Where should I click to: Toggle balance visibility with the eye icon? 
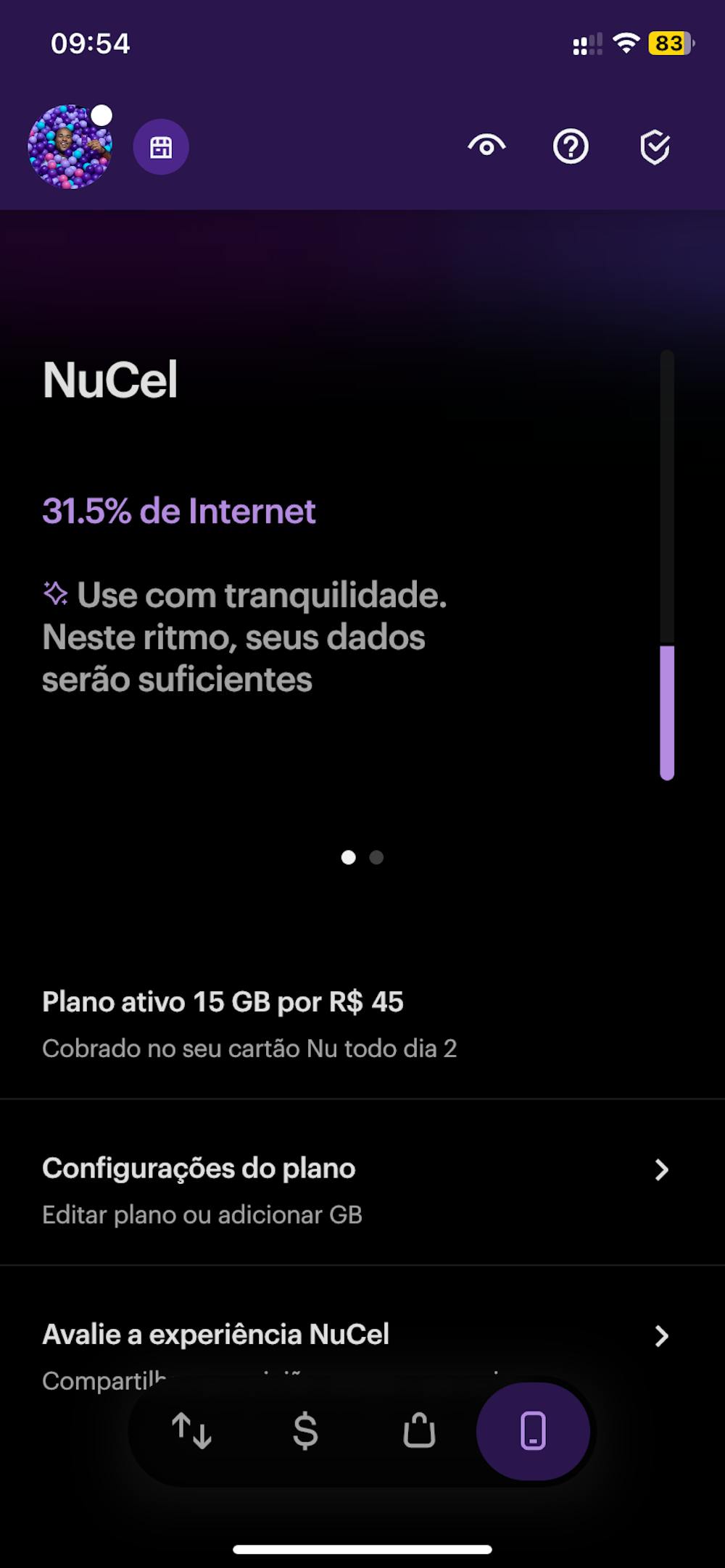click(x=486, y=147)
